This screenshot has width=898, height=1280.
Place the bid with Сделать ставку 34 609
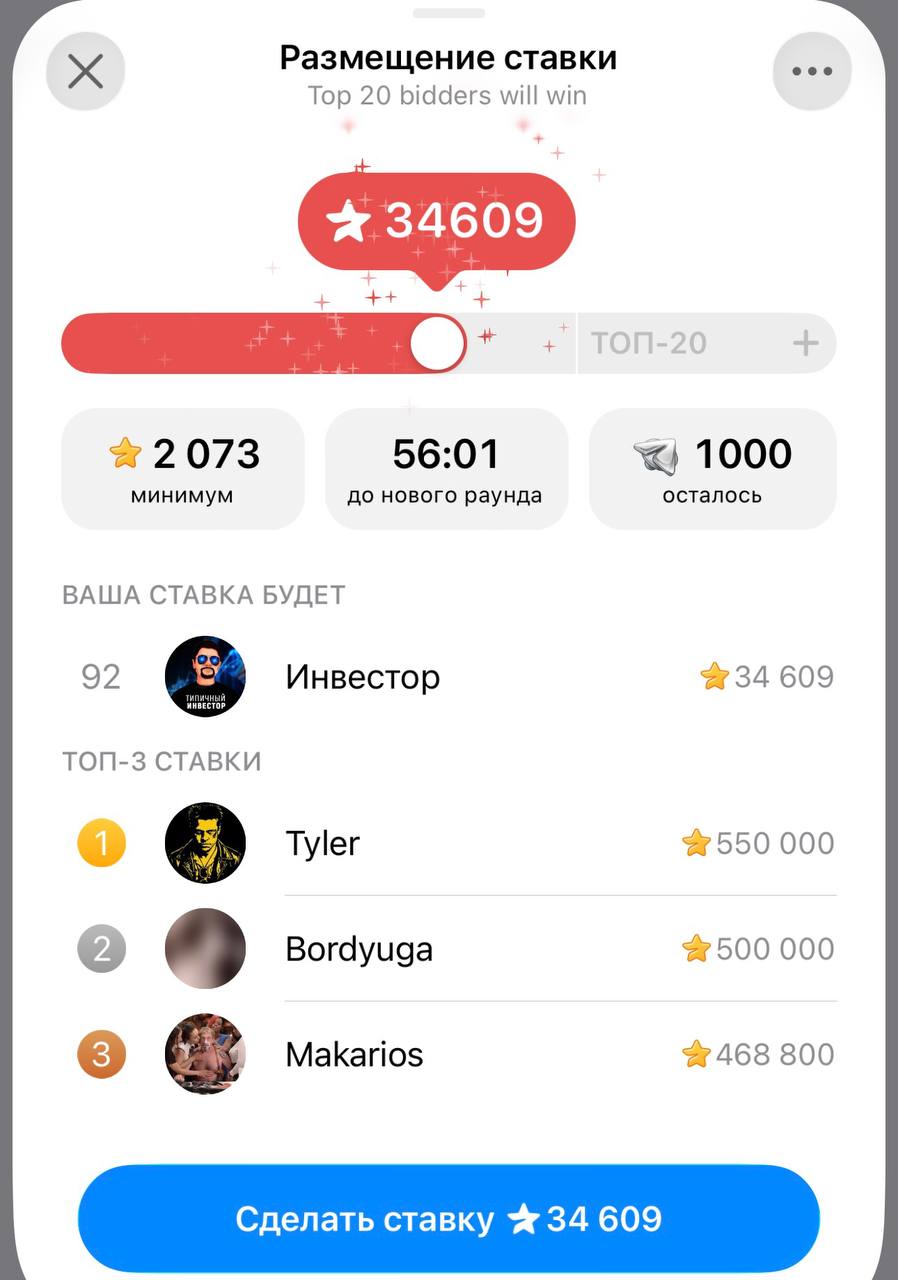tap(448, 1219)
